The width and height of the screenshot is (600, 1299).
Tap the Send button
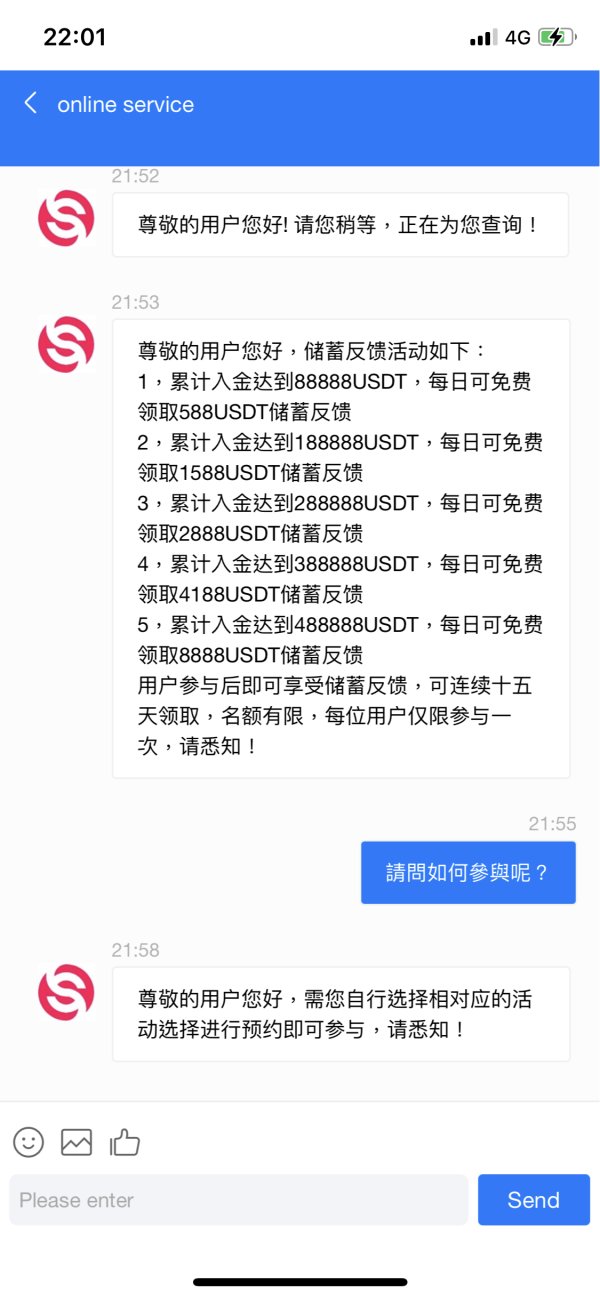533,1200
